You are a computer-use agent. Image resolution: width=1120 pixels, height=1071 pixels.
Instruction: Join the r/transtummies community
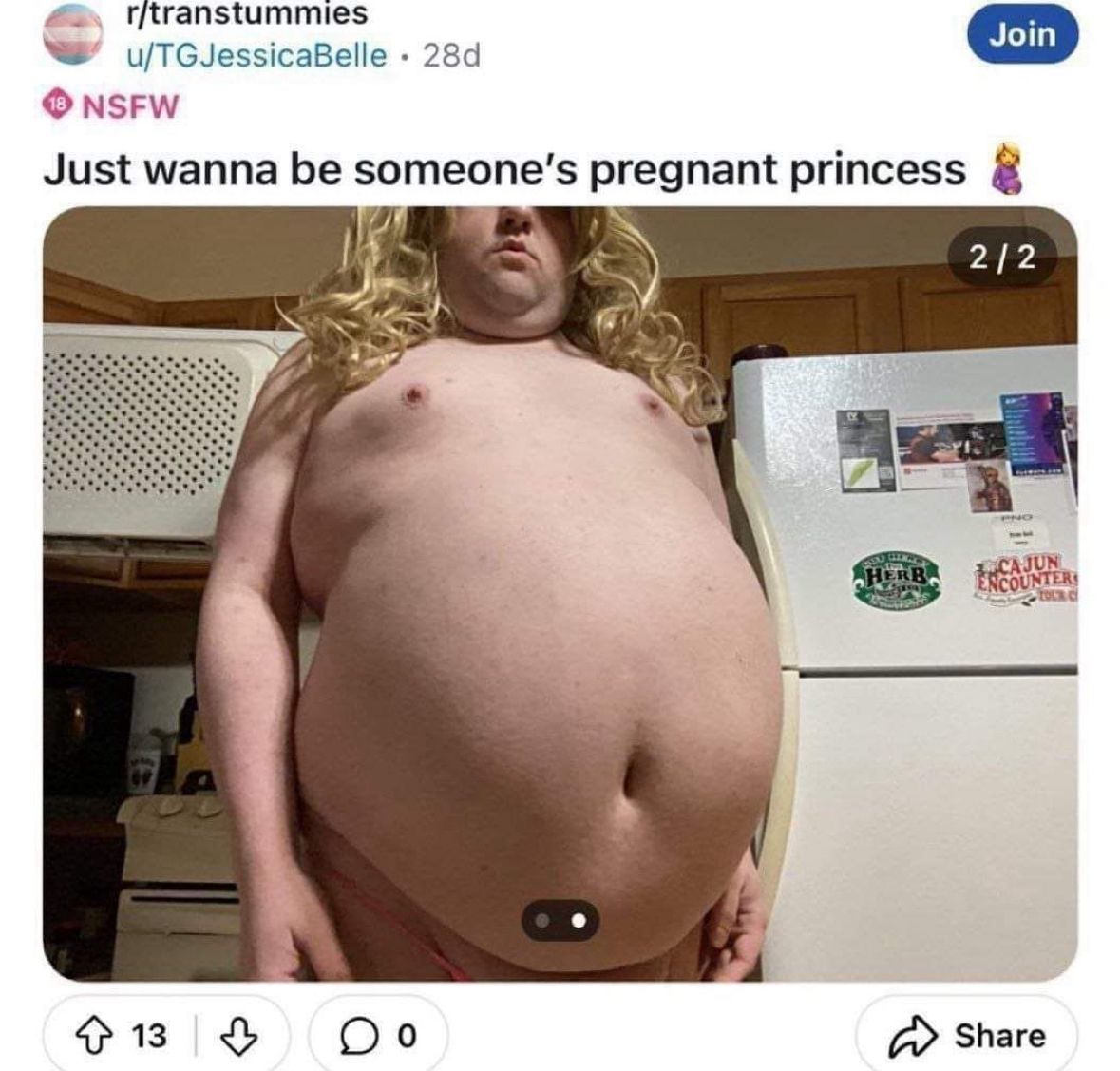1022,34
